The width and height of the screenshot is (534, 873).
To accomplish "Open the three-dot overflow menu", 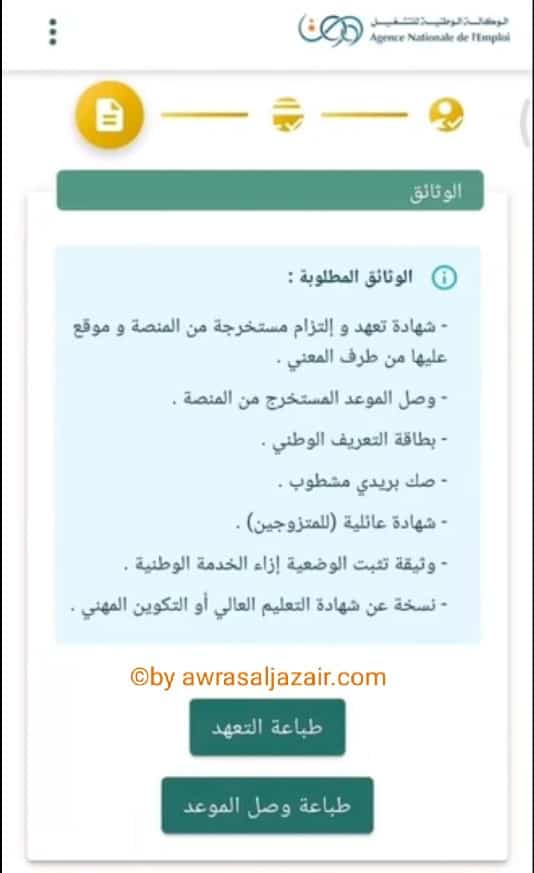I will 53,32.
